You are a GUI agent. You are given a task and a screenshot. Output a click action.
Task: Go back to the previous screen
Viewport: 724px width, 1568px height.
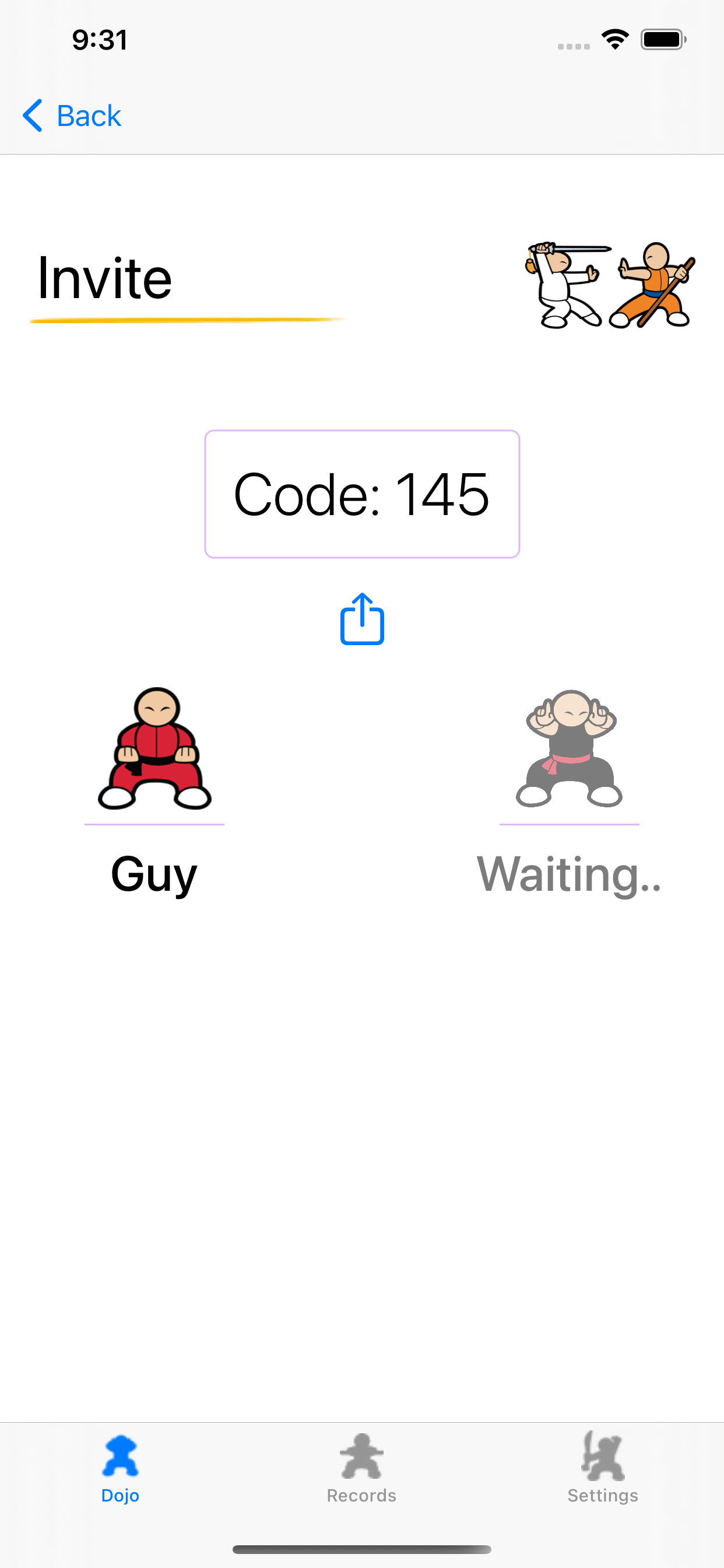(x=72, y=116)
